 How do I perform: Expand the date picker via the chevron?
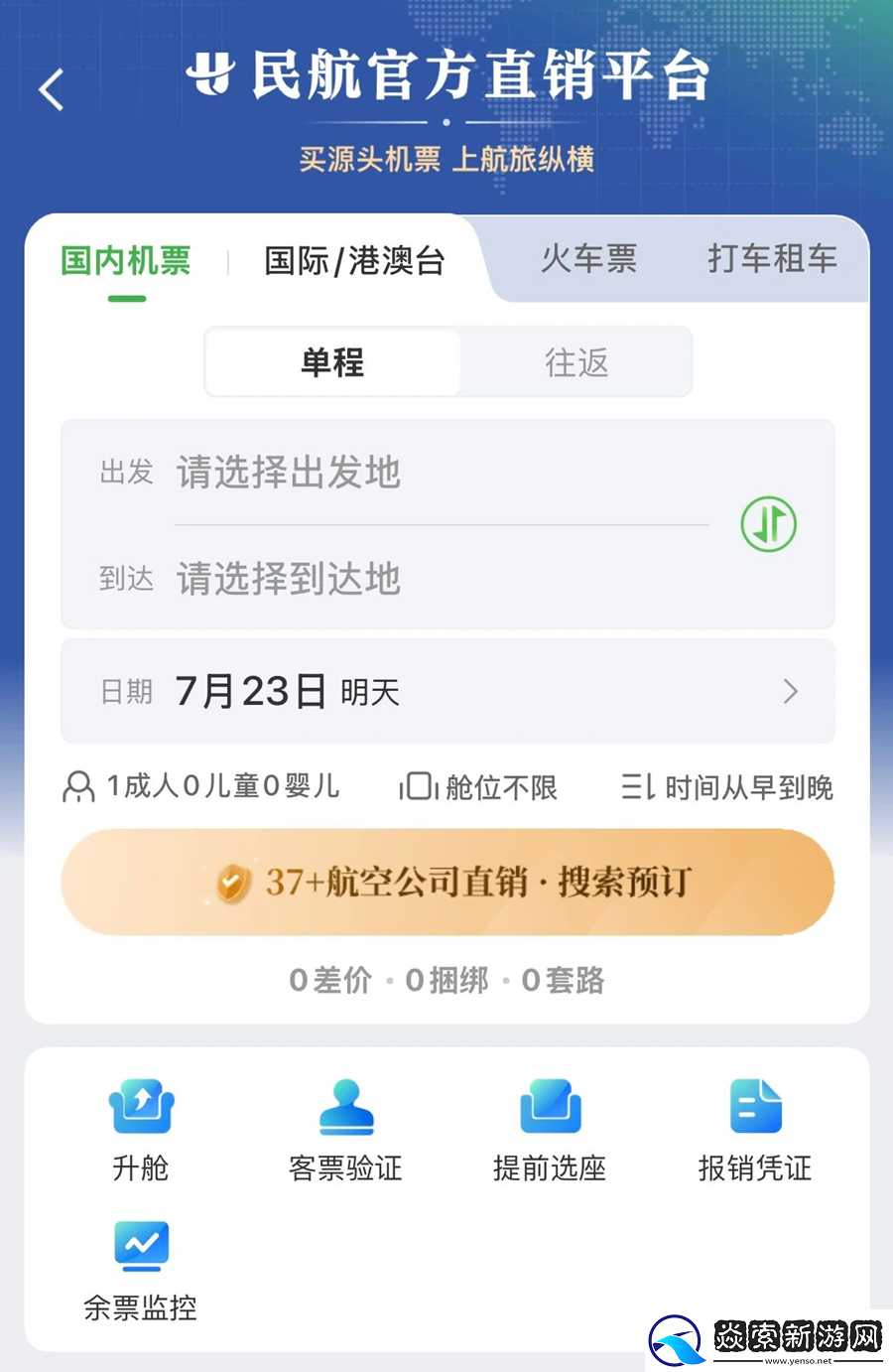791,691
